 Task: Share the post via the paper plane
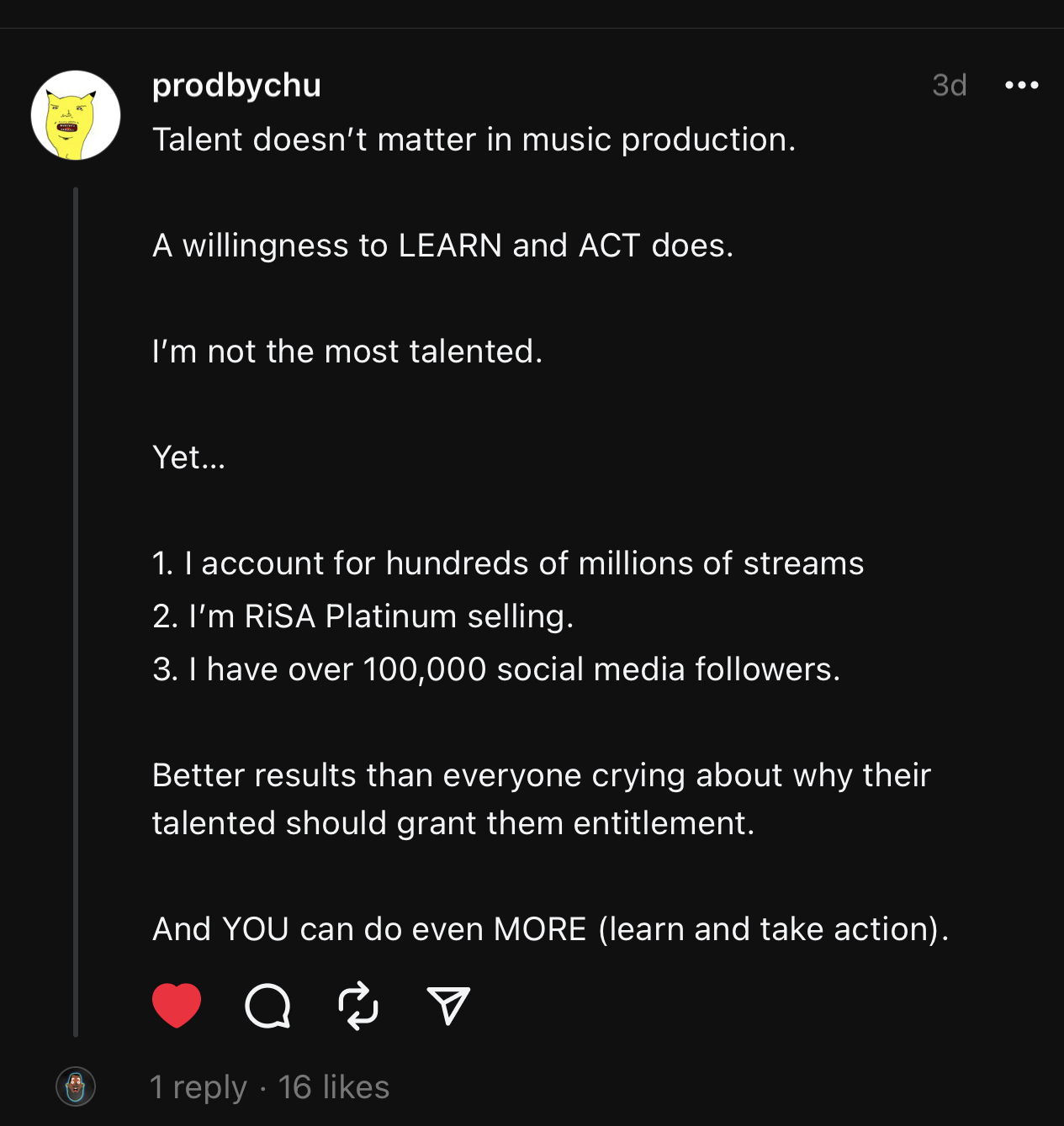[448, 1005]
